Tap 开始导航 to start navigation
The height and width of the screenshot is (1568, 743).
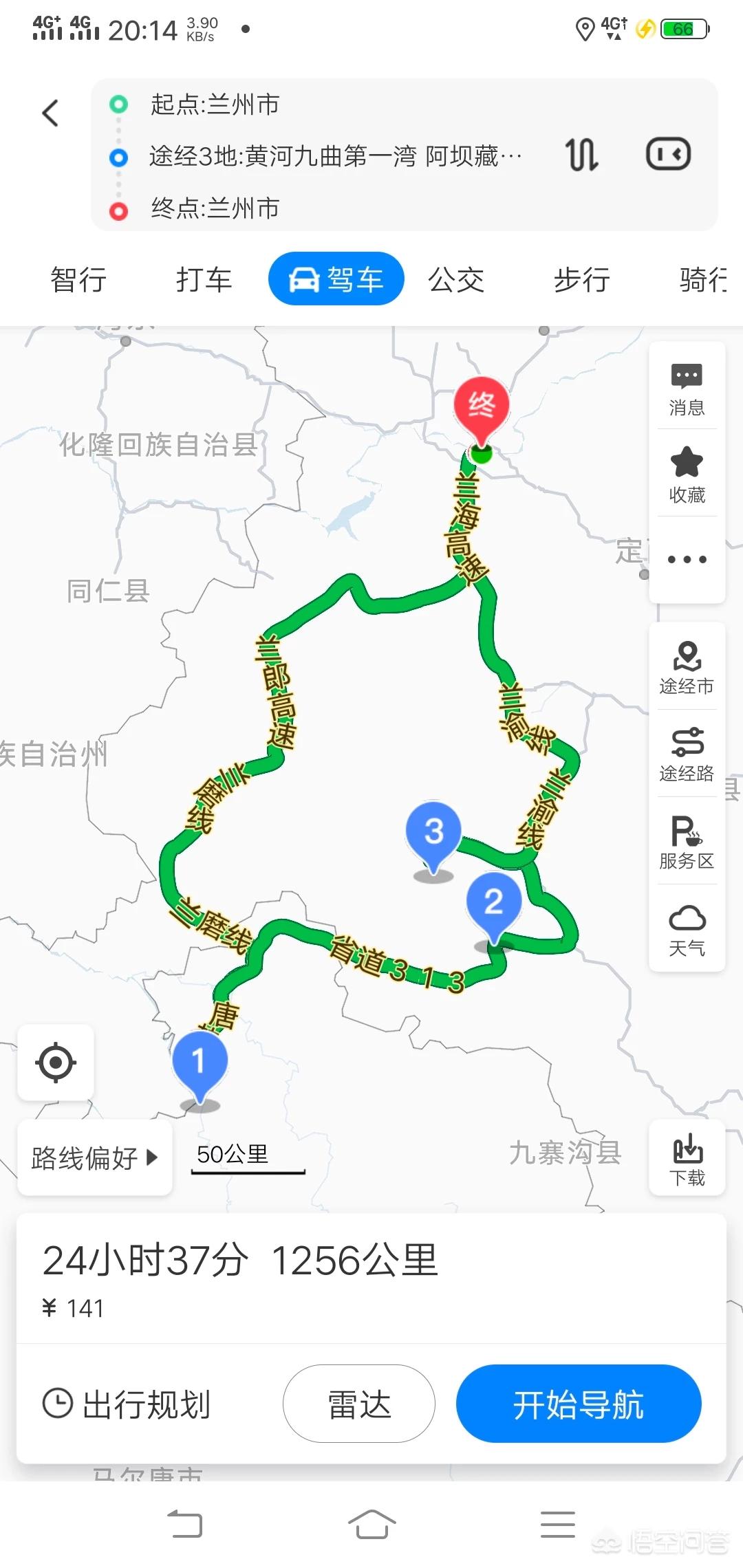[578, 1404]
